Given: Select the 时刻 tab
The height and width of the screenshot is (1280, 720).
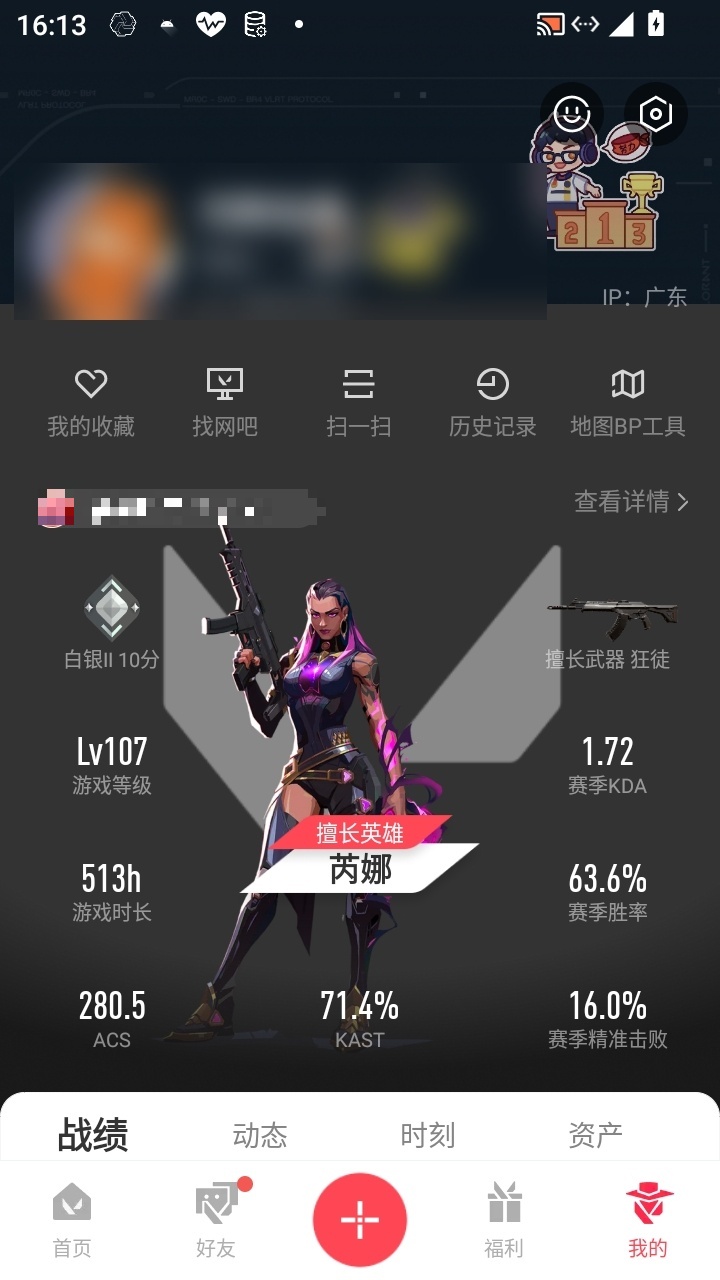Looking at the screenshot, I should 428,1135.
